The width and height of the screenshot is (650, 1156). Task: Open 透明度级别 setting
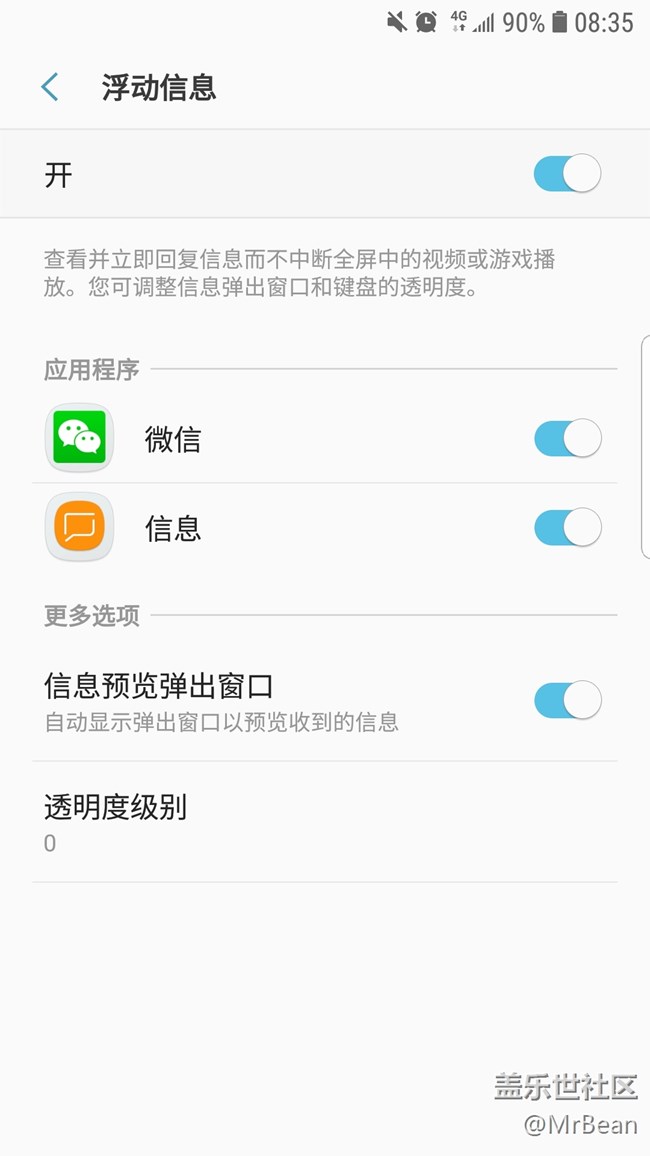coord(324,822)
